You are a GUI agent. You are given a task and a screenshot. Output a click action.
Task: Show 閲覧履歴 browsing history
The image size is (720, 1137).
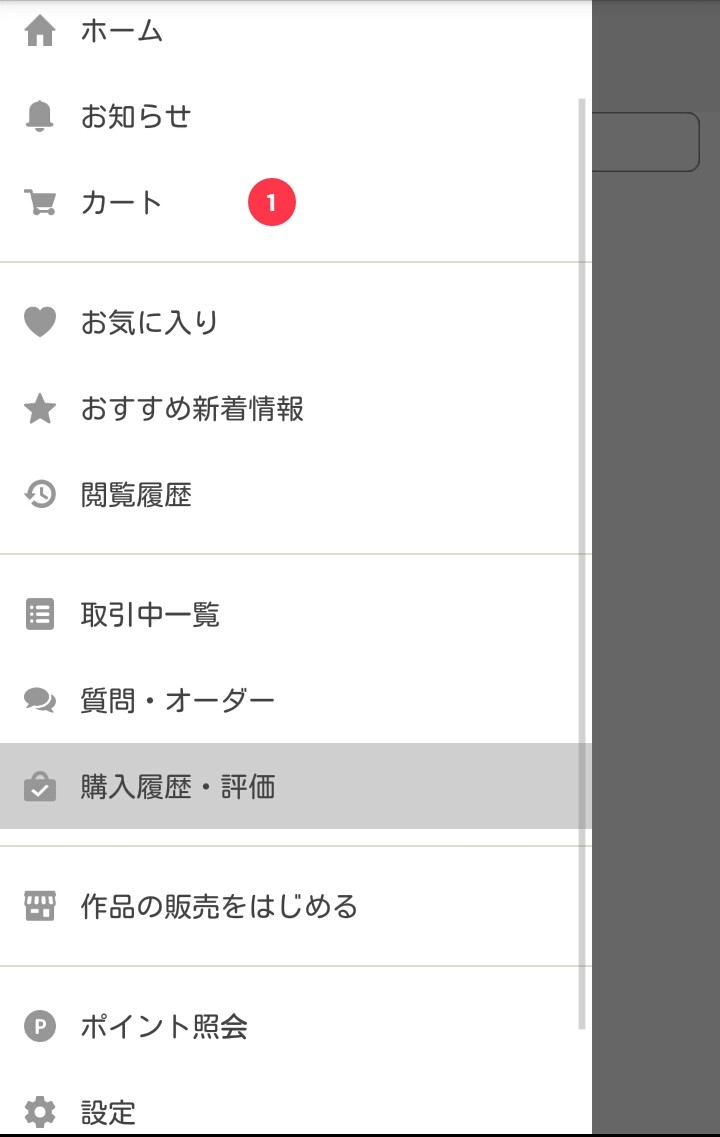click(136, 495)
